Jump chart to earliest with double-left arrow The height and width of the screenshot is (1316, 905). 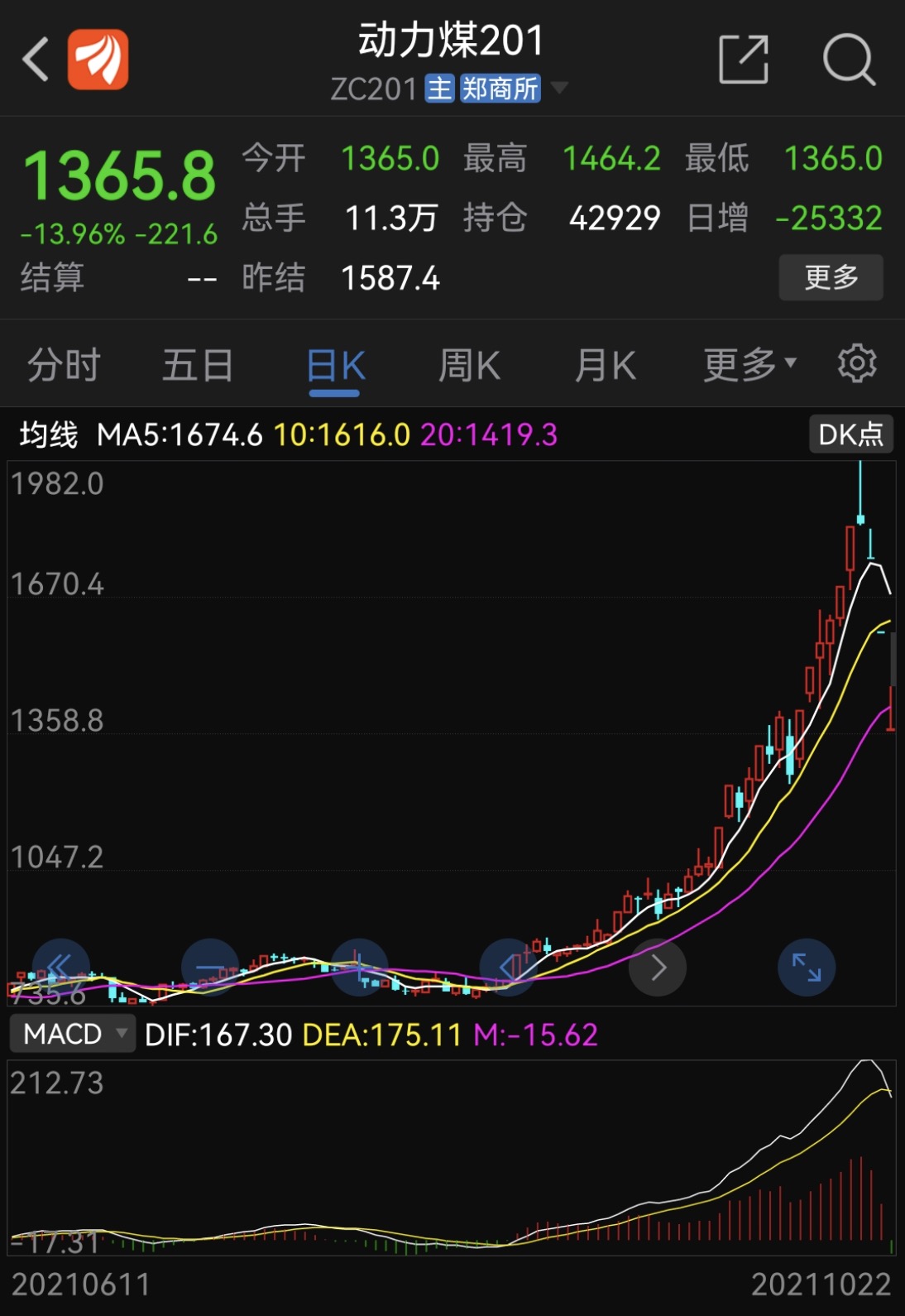60,967
